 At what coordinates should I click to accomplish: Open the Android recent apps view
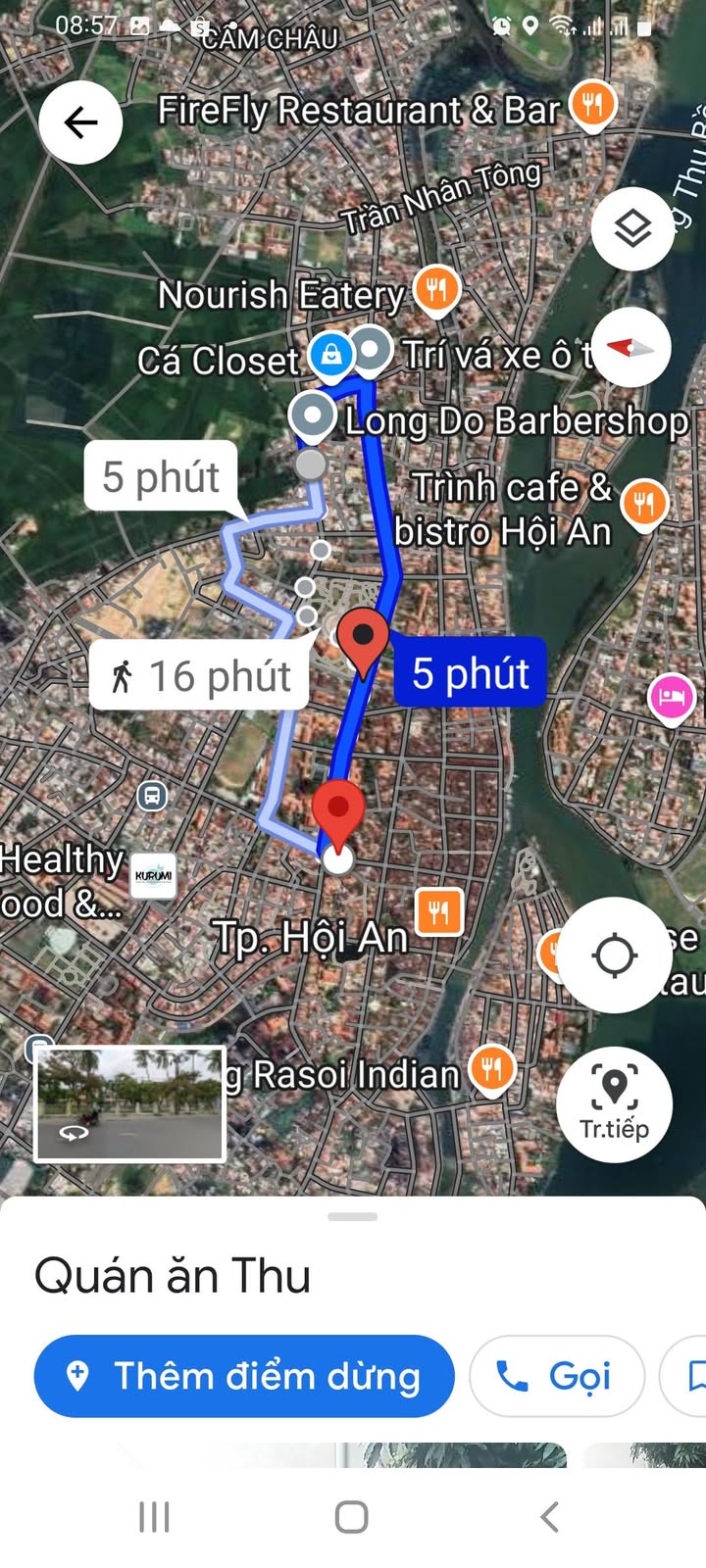[155, 1517]
